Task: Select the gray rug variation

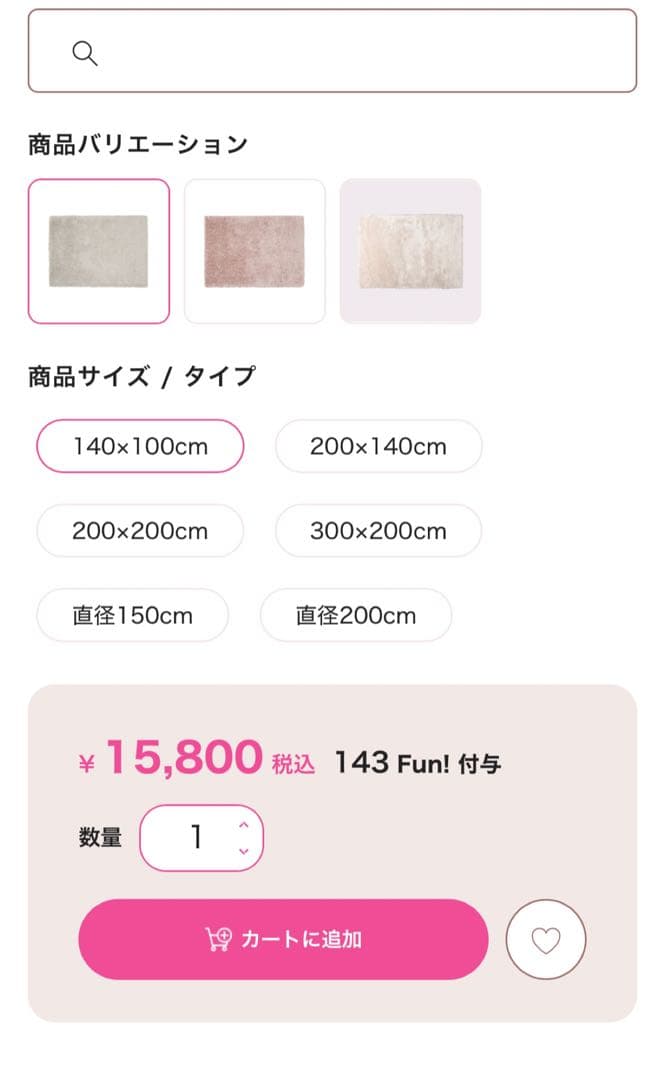Action: [x=98, y=251]
